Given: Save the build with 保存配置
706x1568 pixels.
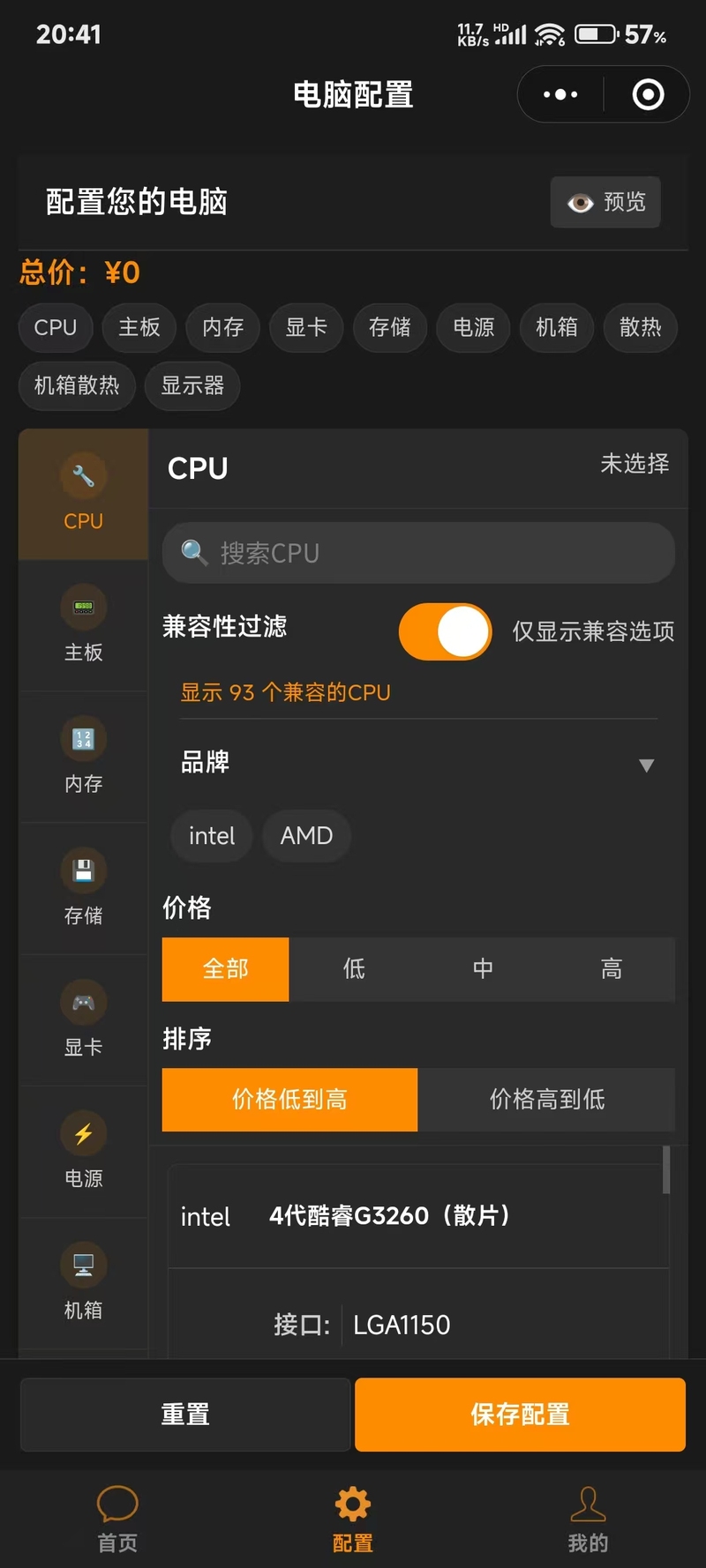Looking at the screenshot, I should point(520,1415).
